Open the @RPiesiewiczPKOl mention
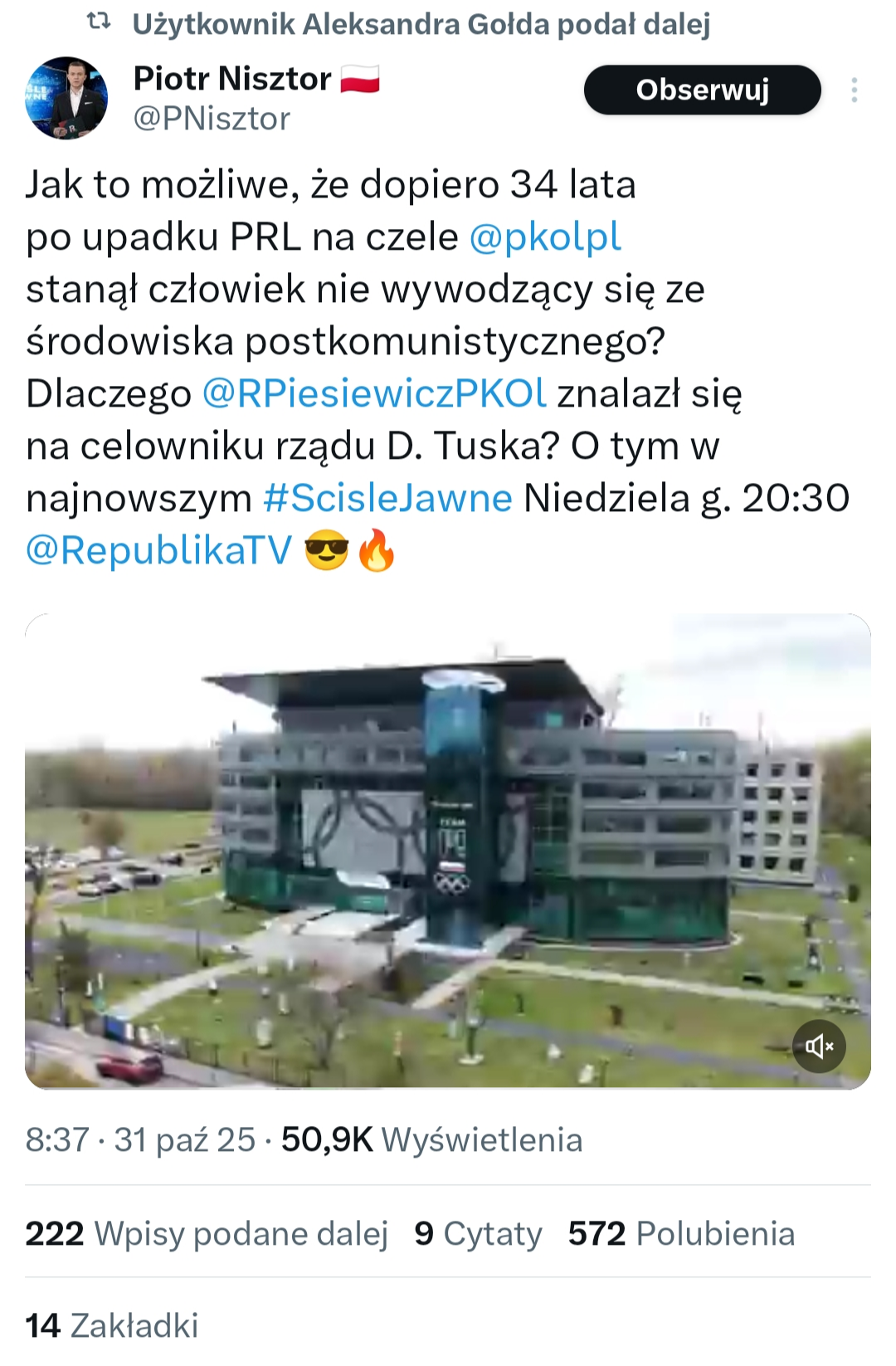The width and height of the screenshot is (896, 1366). click(374, 393)
